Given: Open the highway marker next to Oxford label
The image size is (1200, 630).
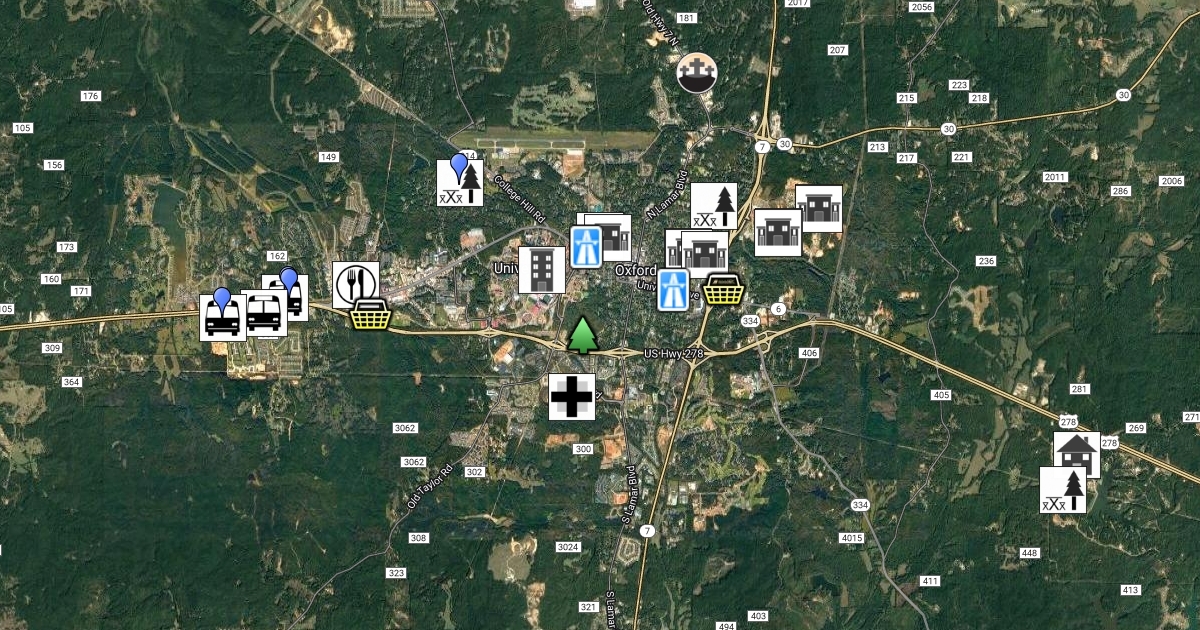Looking at the screenshot, I should pyautogui.click(x=674, y=288).
